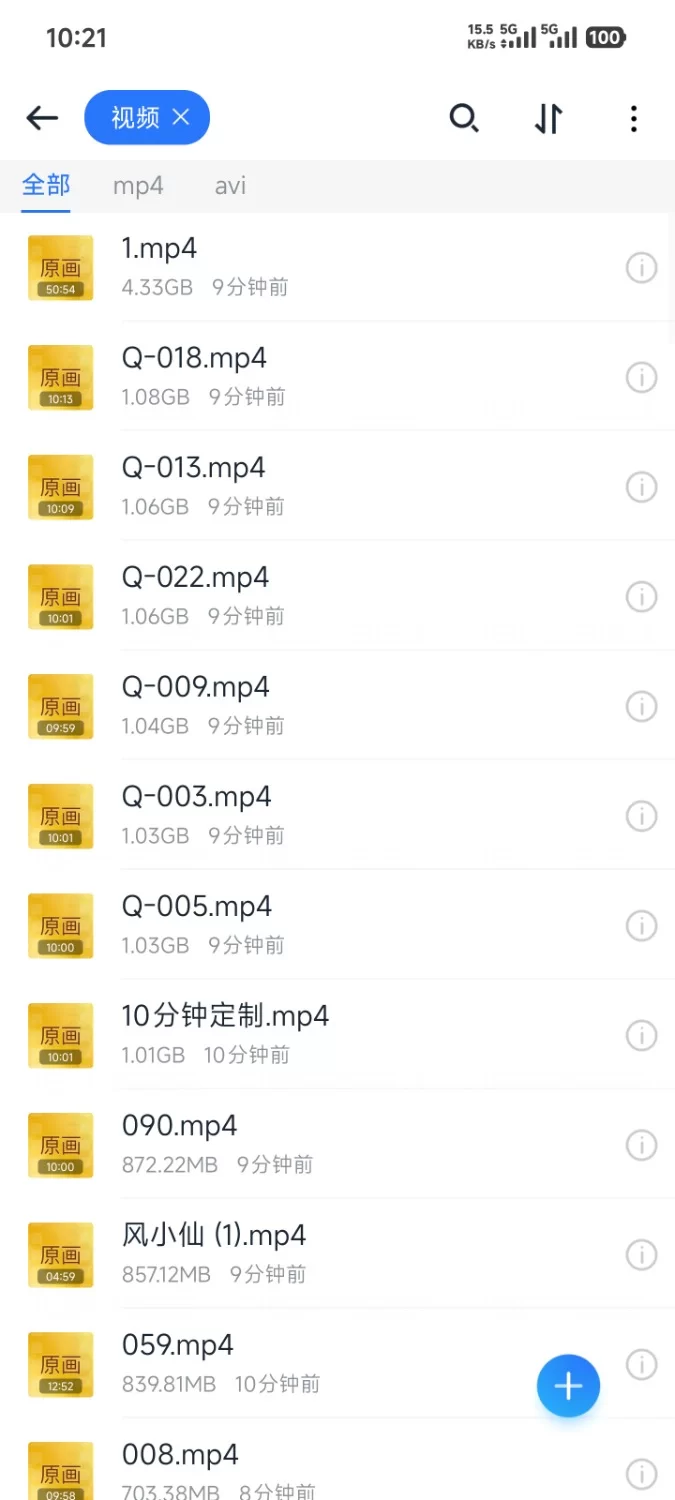The height and width of the screenshot is (1500, 675).
Task: Remove the 视频 filter chip
Action: point(181,118)
